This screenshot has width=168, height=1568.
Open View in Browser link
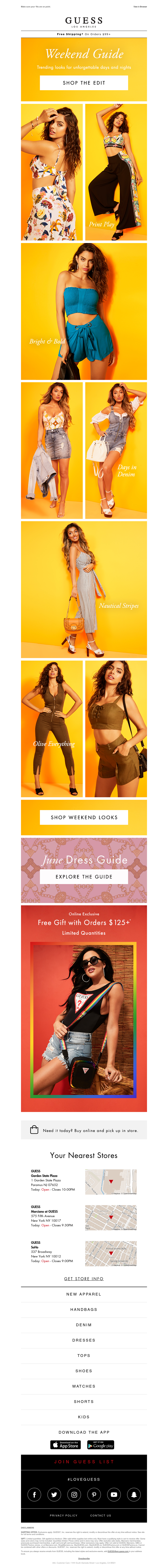coord(140,7)
